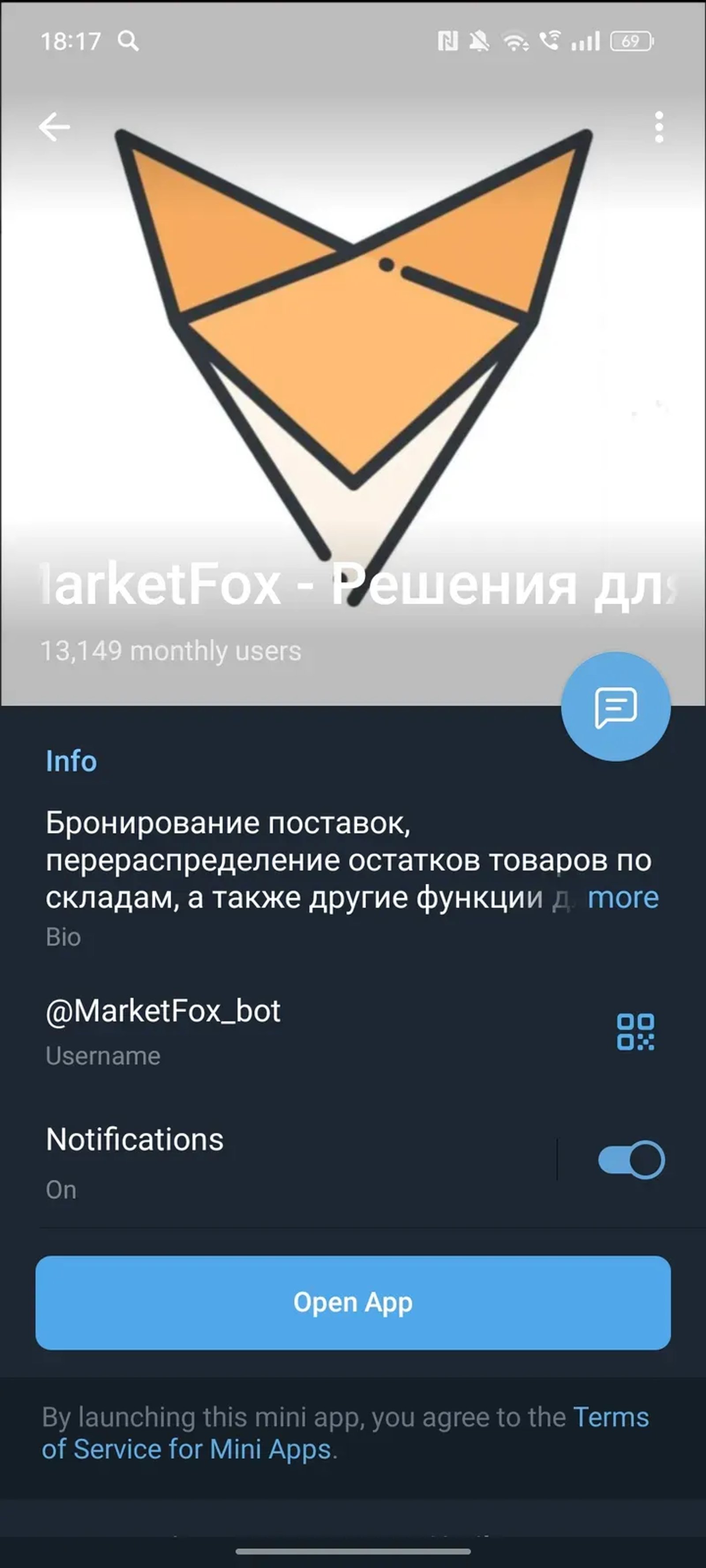This screenshot has height=1568, width=706.
Task: Expand the bio with the more link
Action: (x=623, y=896)
